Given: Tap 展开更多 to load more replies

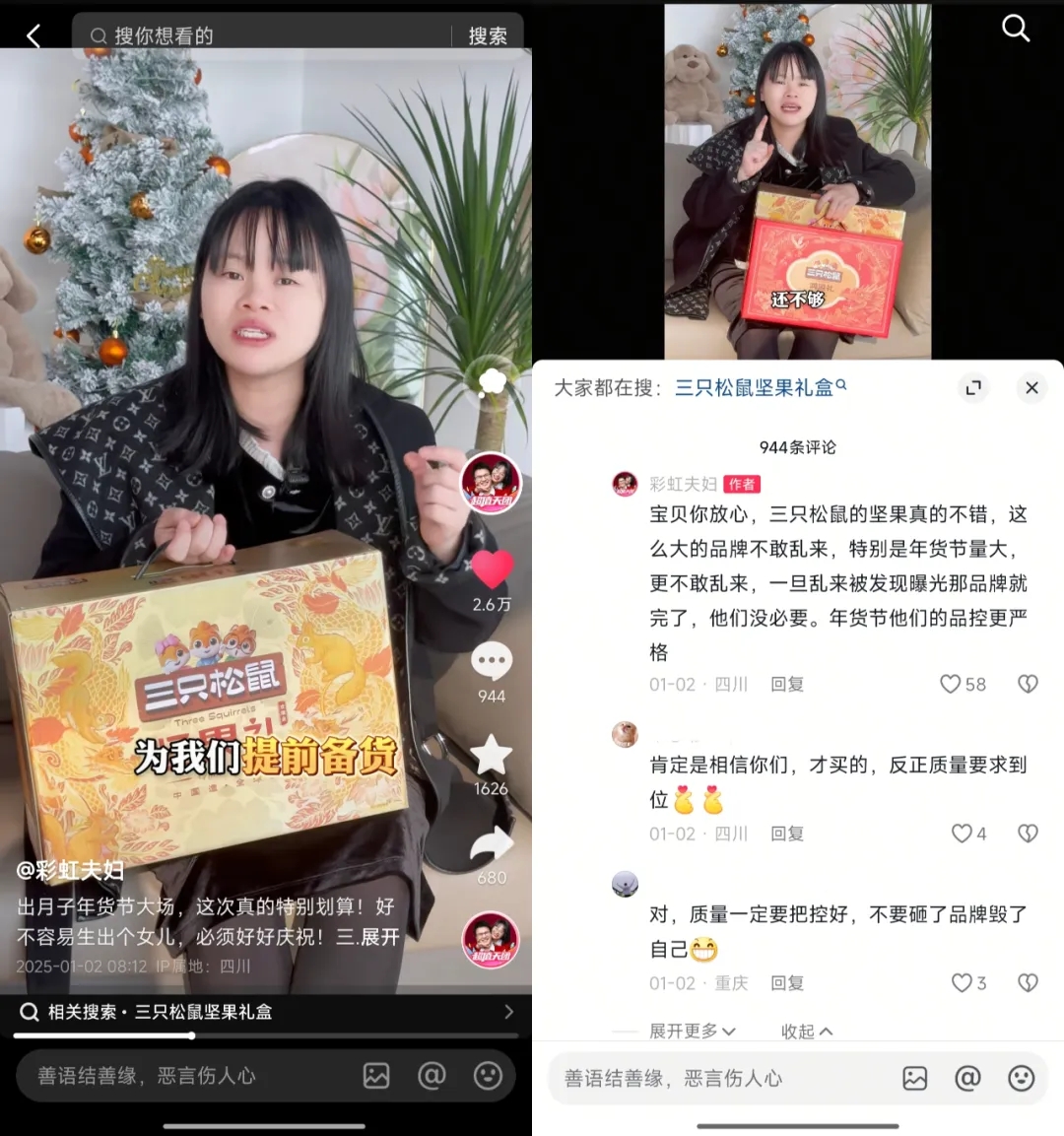Looking at the screenshot, I should (x=692, y=1031).
